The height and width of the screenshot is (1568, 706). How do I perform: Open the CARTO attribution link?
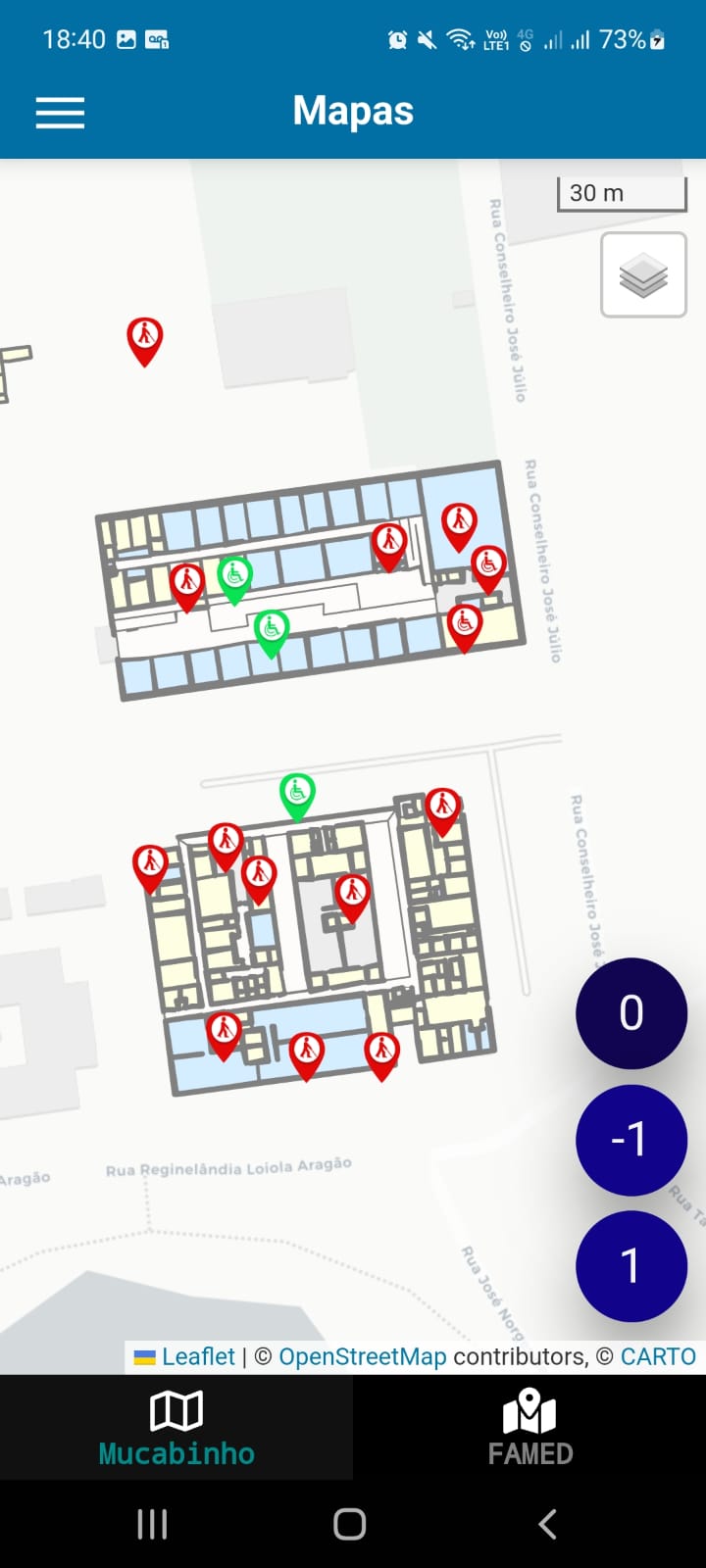(657, 1356)
